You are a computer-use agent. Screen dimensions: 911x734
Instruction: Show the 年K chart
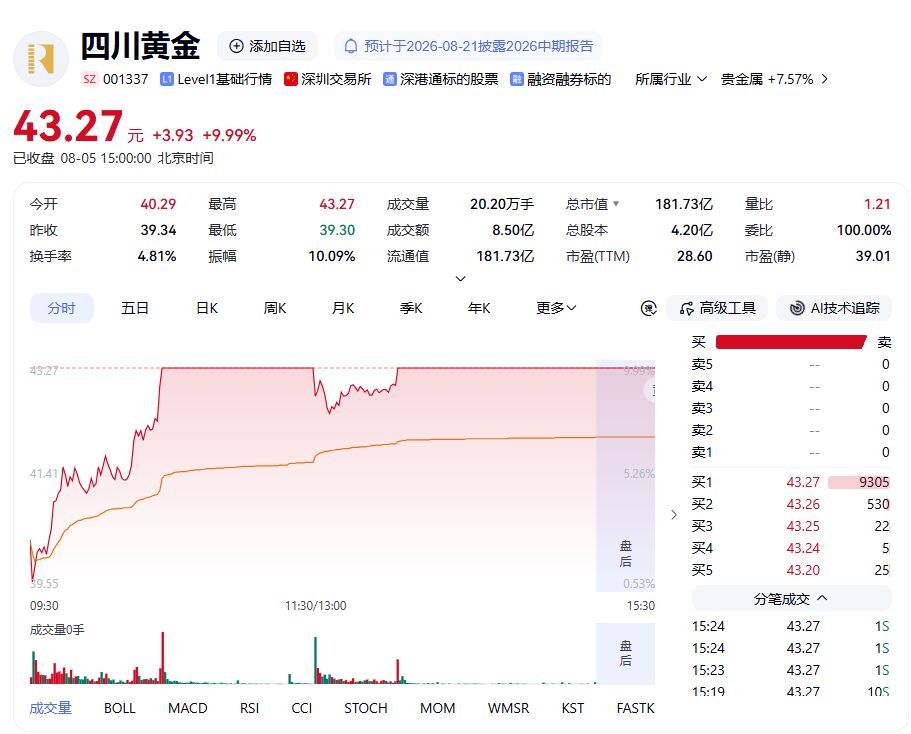[479, 308]
